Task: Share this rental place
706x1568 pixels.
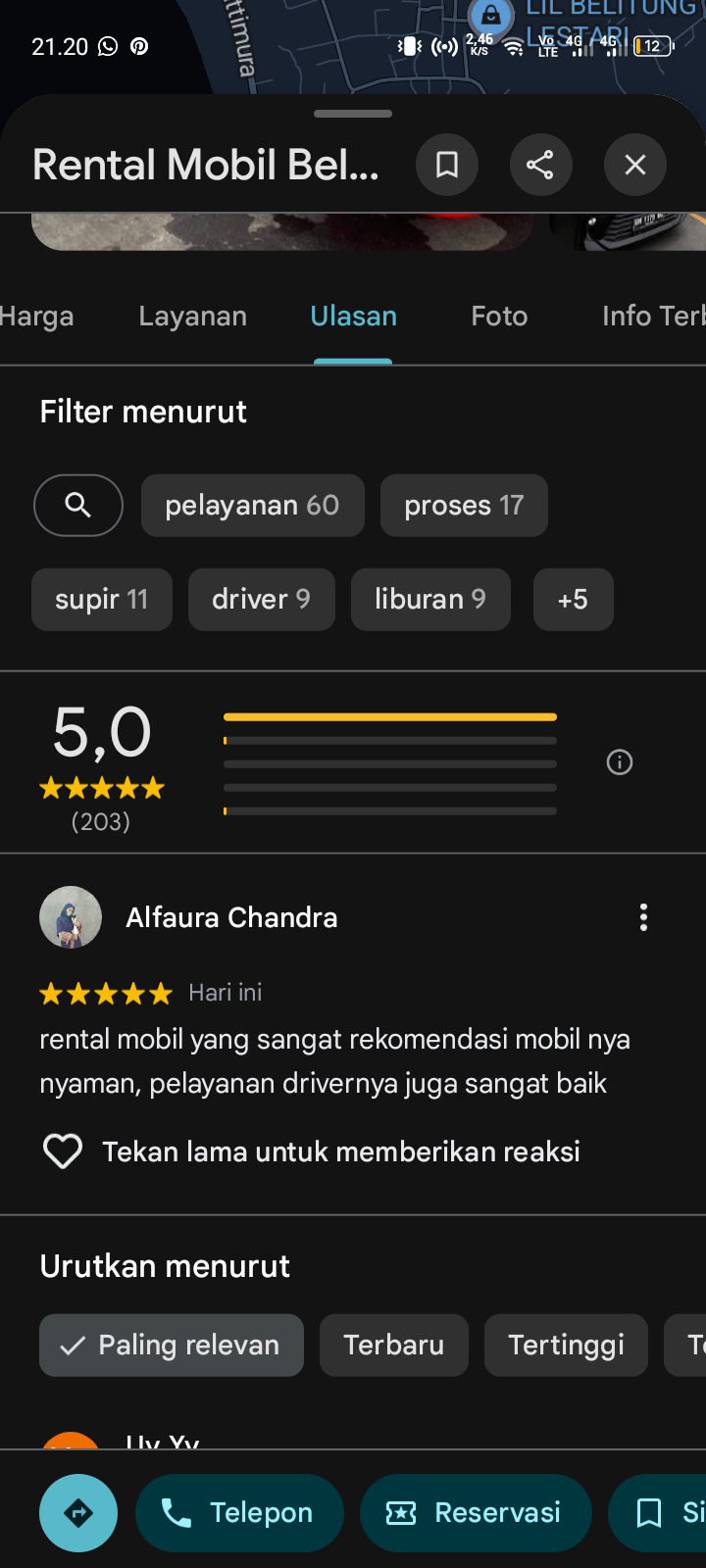Action: pyautogui.click(x=540, y=165)
